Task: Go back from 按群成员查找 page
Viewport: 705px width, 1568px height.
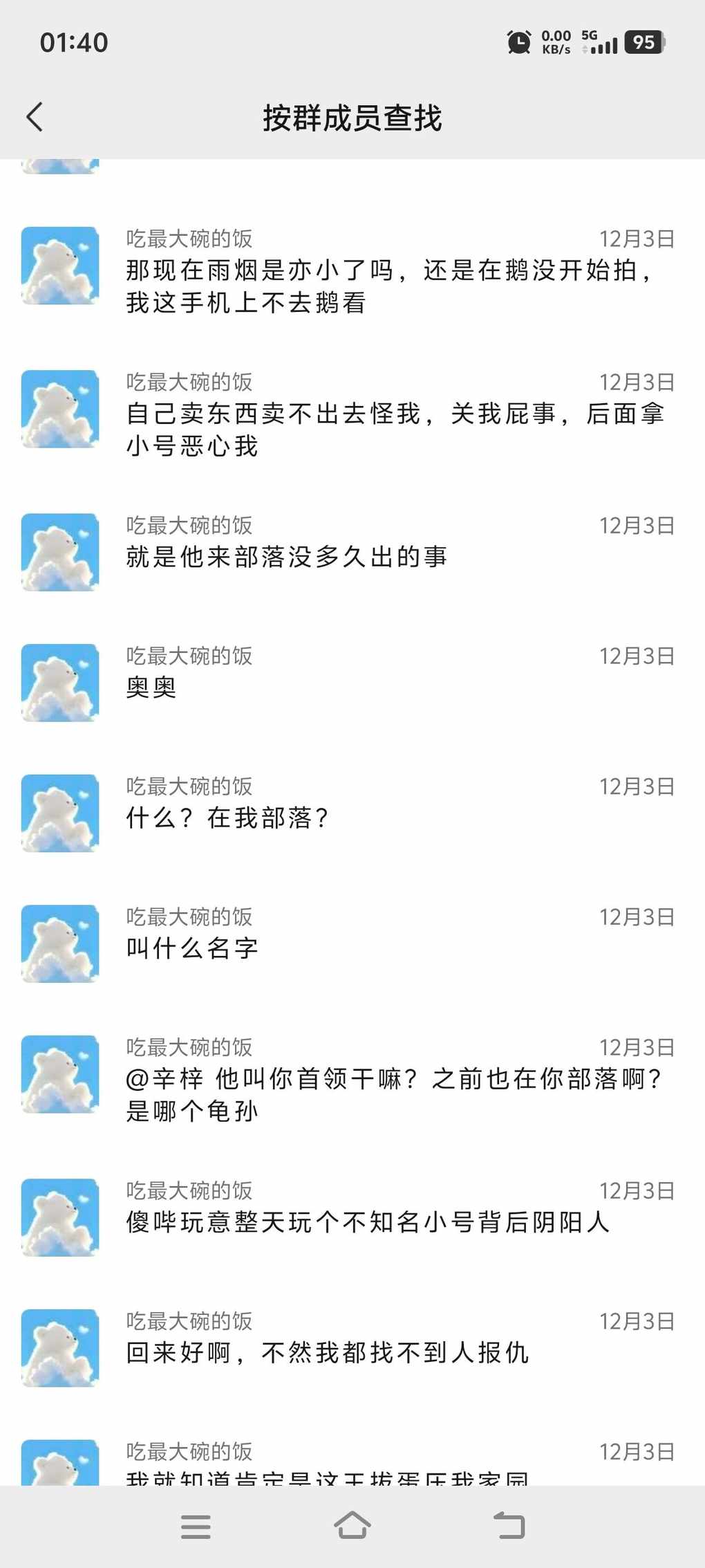Action: pyautogui.click(x=35, y=117)
